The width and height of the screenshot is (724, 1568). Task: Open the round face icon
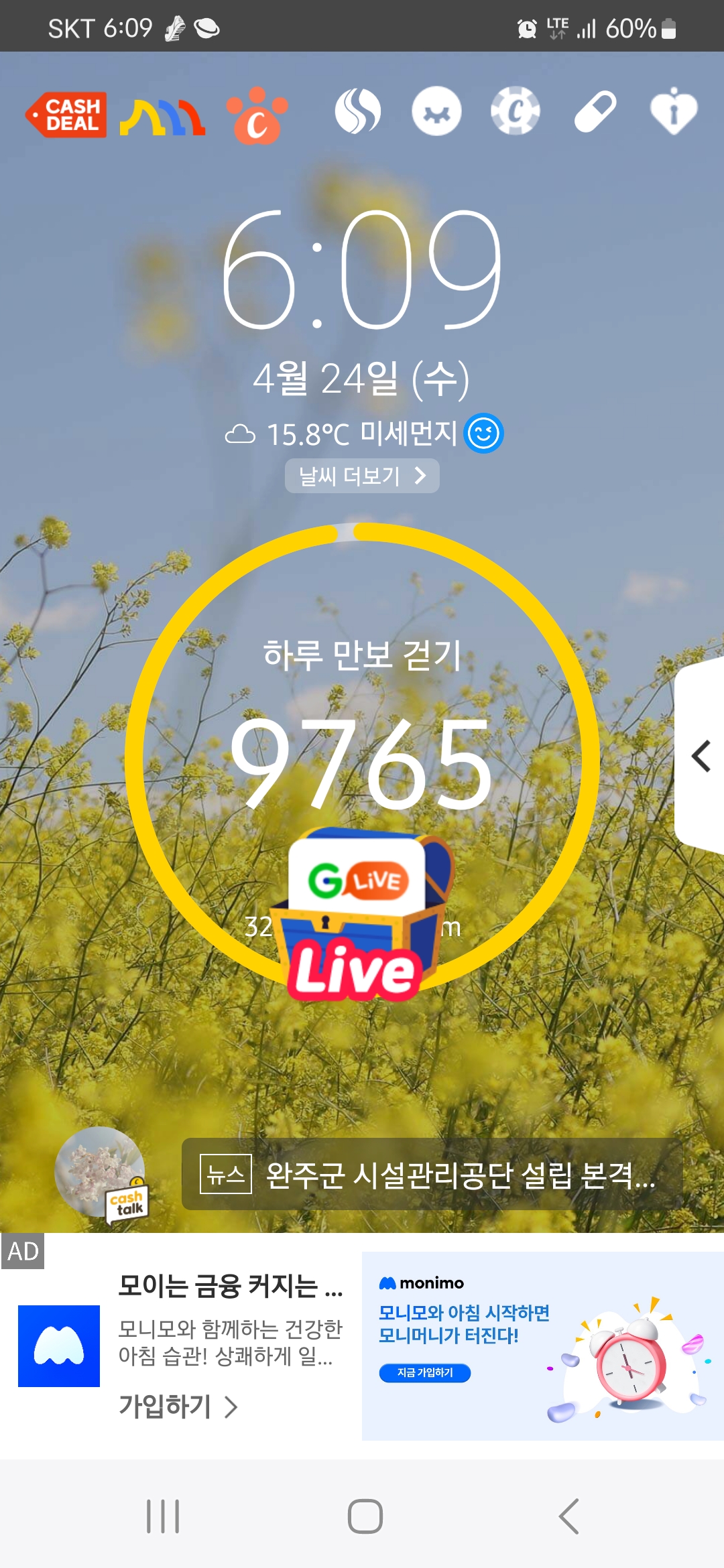(436, 111)
